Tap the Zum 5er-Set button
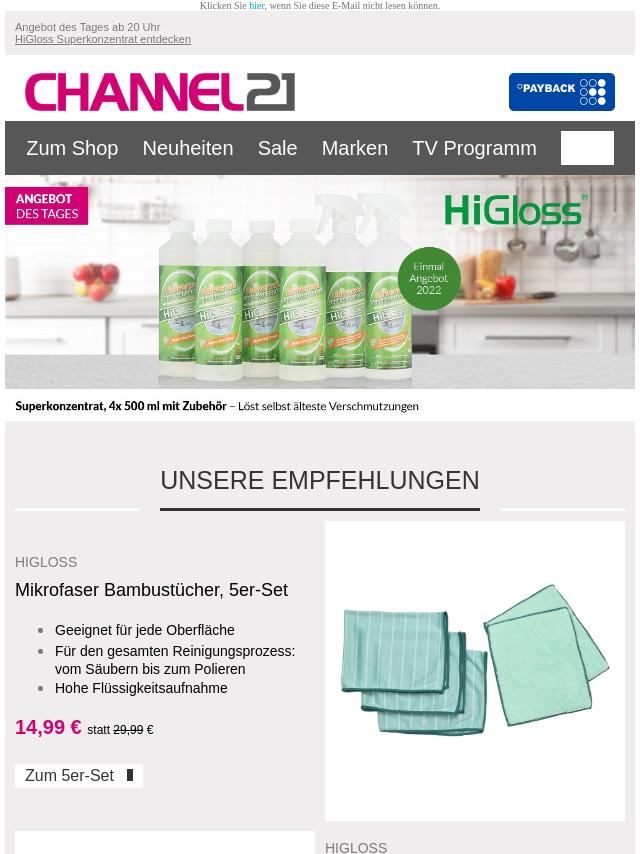 coord(79,776)
